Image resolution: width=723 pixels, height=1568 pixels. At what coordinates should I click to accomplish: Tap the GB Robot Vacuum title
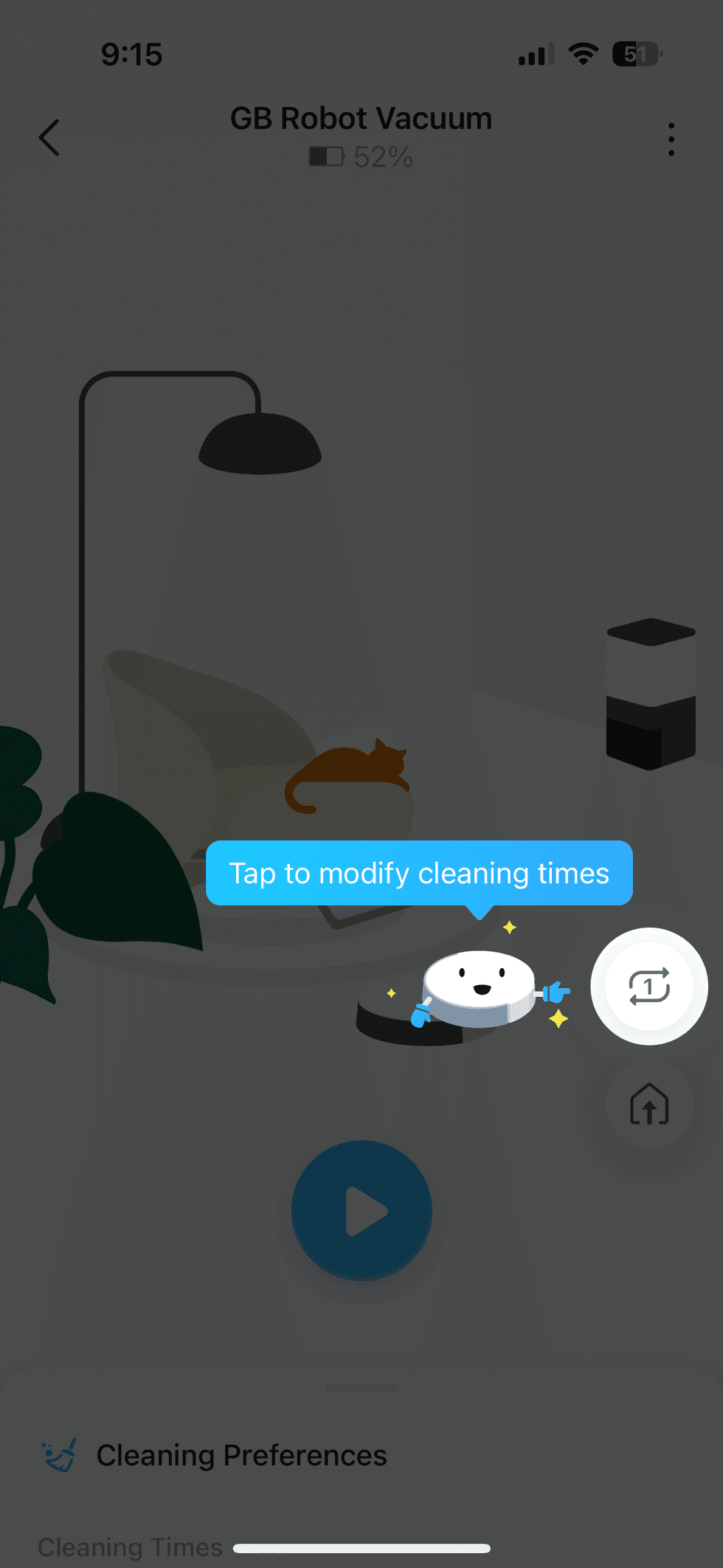[x=361, y=118]
